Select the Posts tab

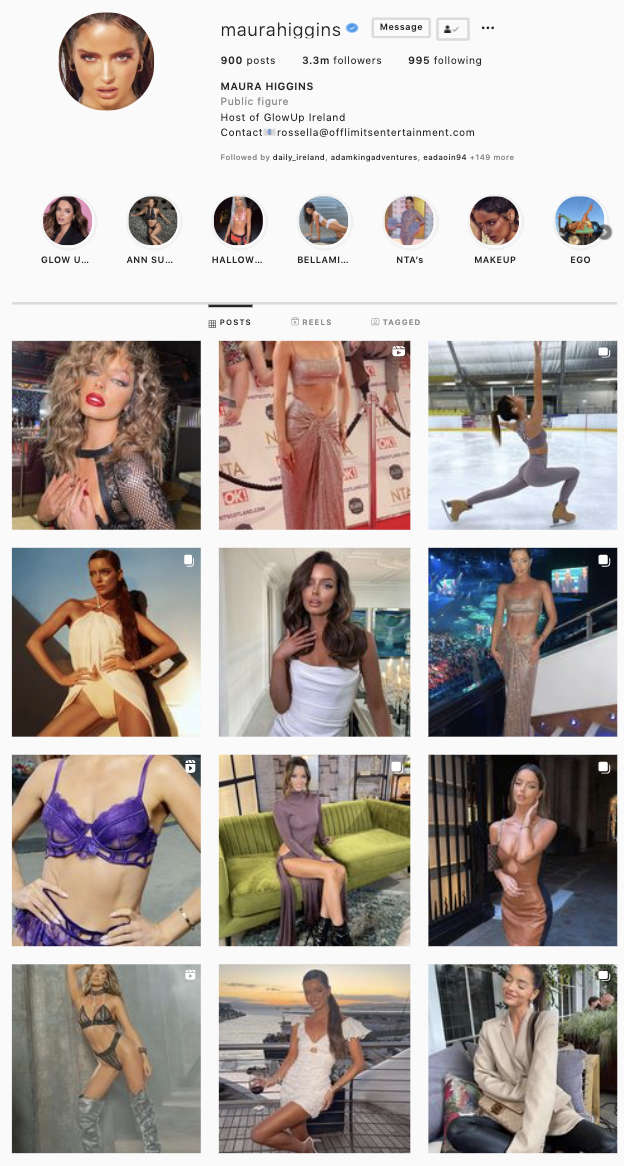coord(230,323)
